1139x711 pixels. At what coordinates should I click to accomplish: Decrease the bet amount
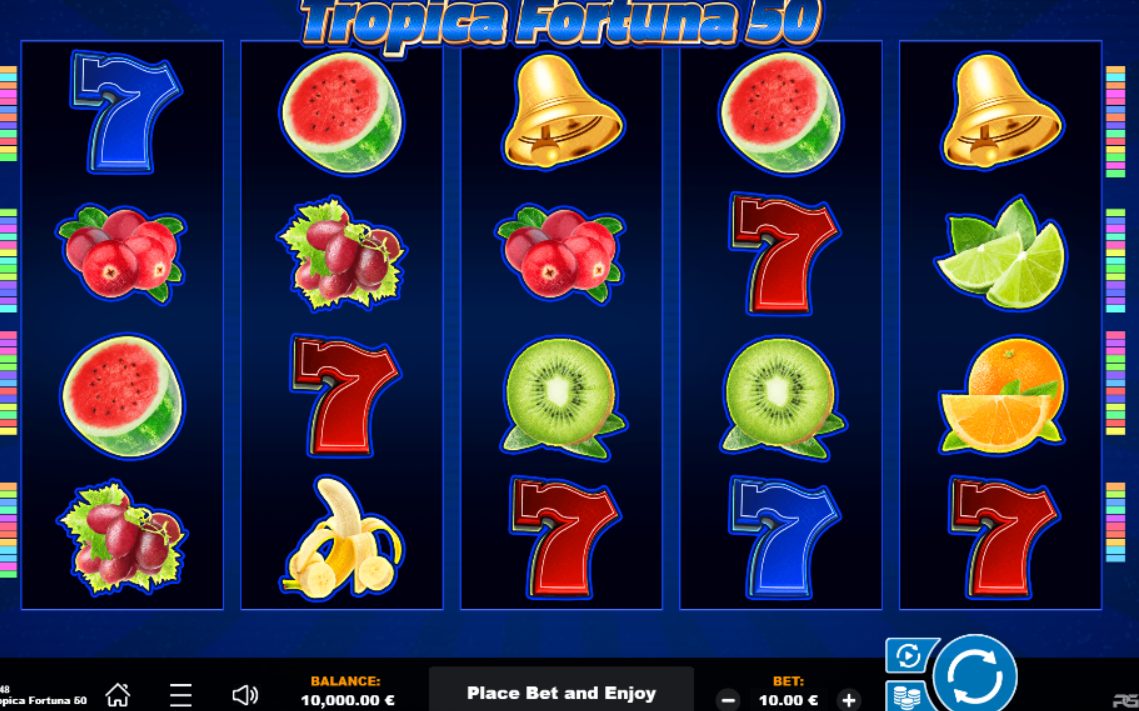730,700
